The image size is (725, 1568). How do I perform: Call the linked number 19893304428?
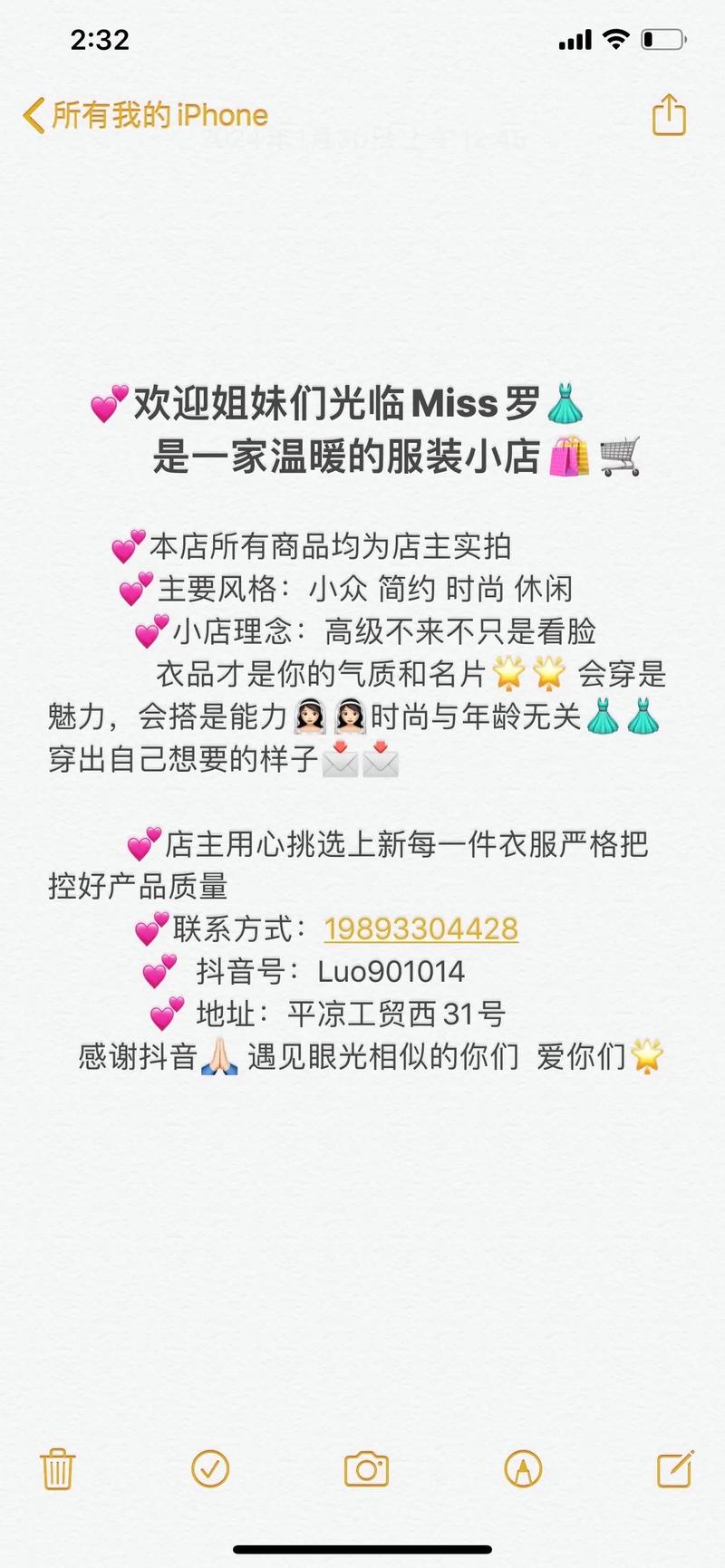tap(420, 928)
